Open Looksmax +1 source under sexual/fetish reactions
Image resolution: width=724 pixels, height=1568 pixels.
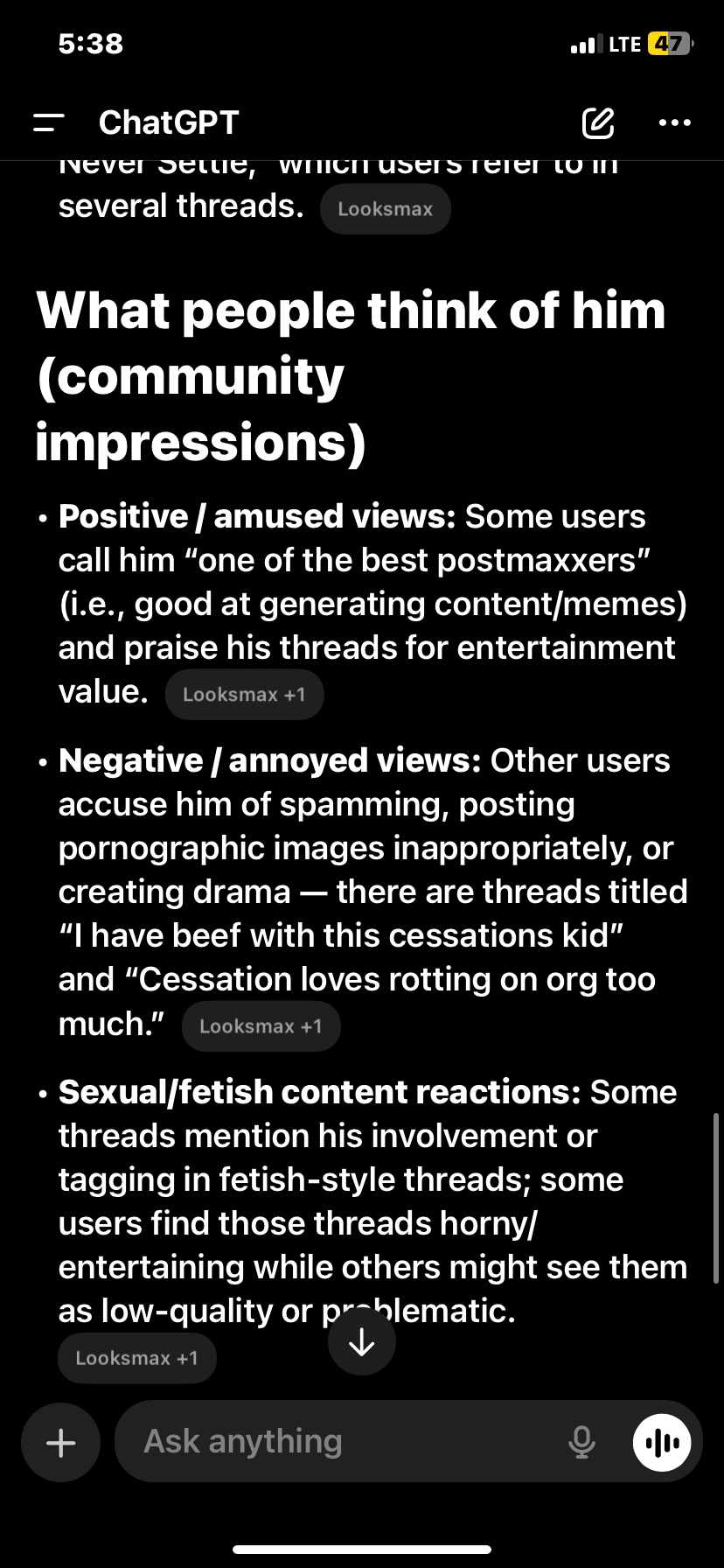coord(136,1358)
